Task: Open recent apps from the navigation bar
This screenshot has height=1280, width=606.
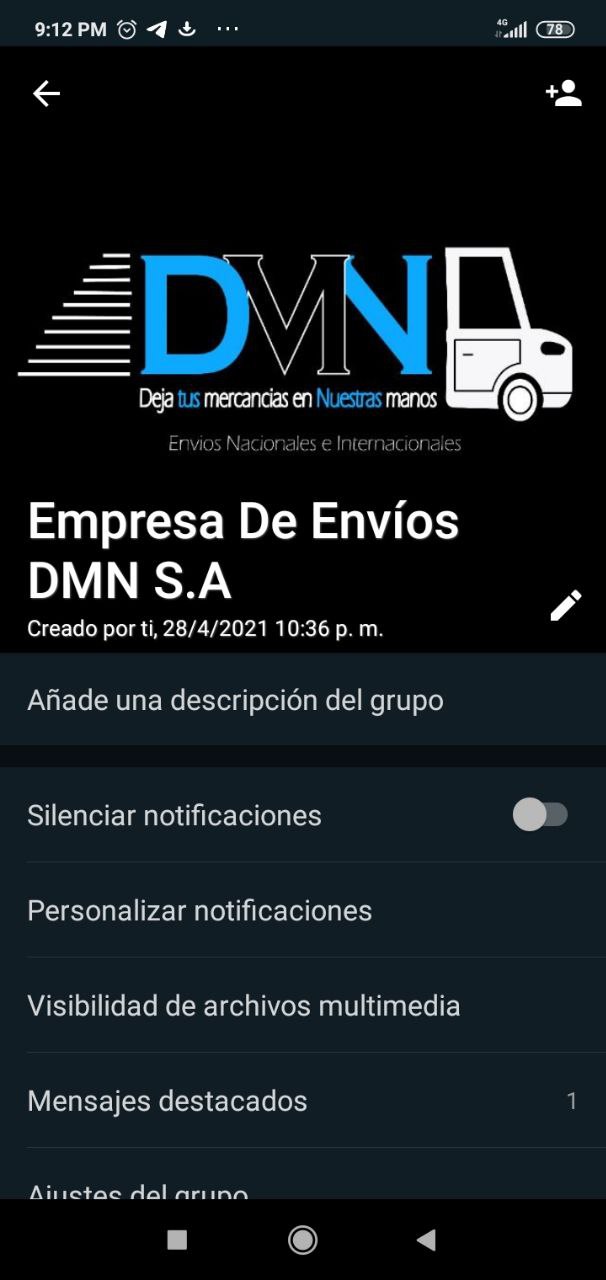Action: [177, 1240]
